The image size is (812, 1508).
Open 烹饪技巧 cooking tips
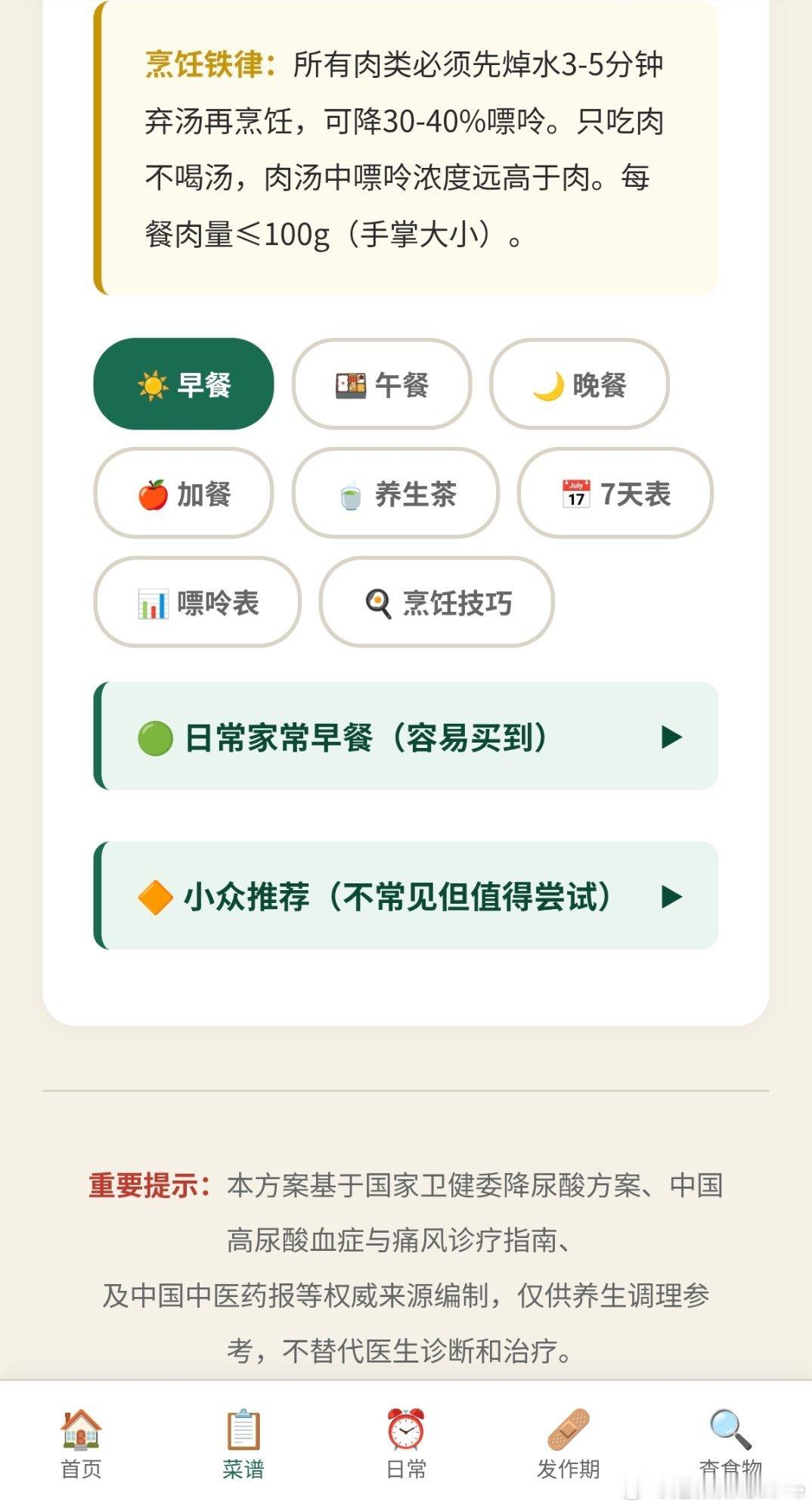437,603
